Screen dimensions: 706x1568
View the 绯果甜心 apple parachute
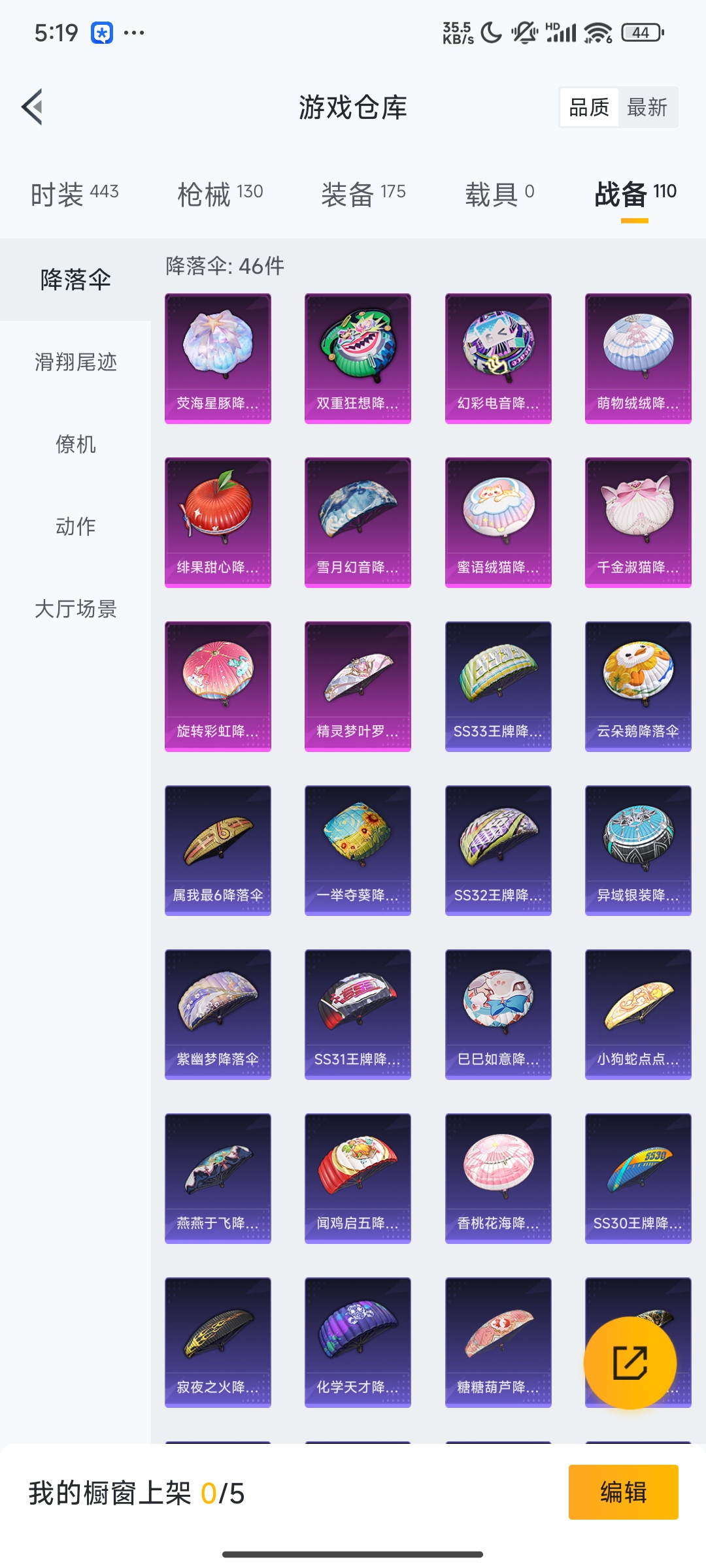click(218, 522)
